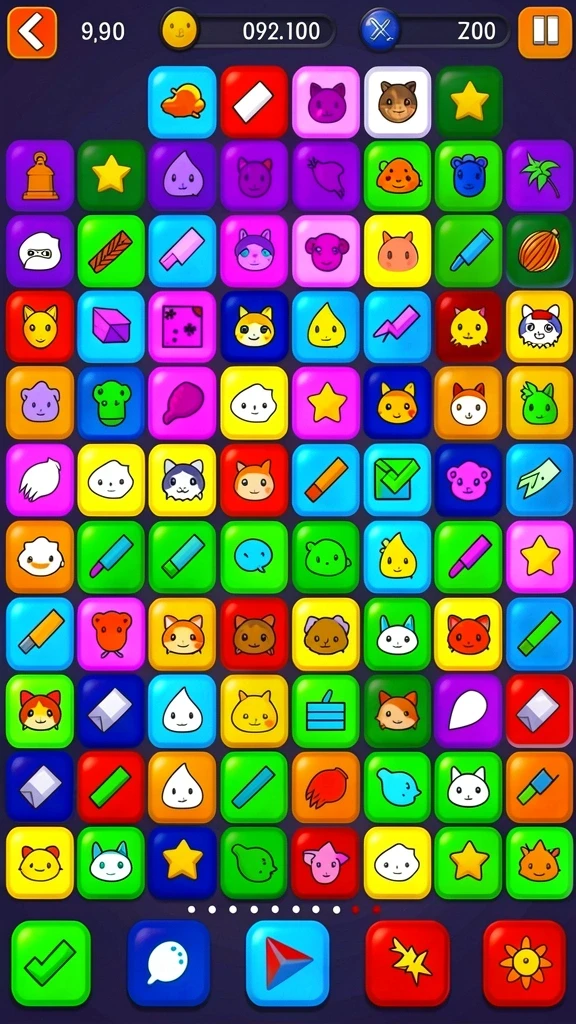
Task: Tap the blue stacked bars tile on green
Action: (x=325, y=711)
